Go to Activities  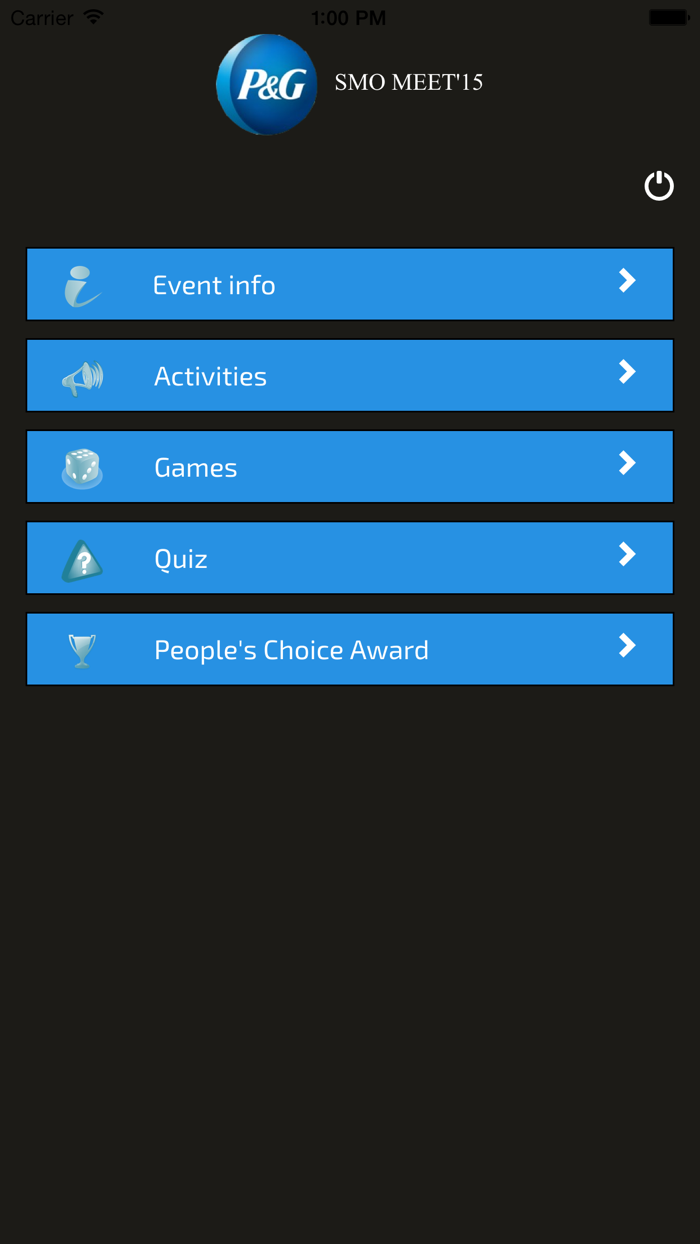(350, 376)
